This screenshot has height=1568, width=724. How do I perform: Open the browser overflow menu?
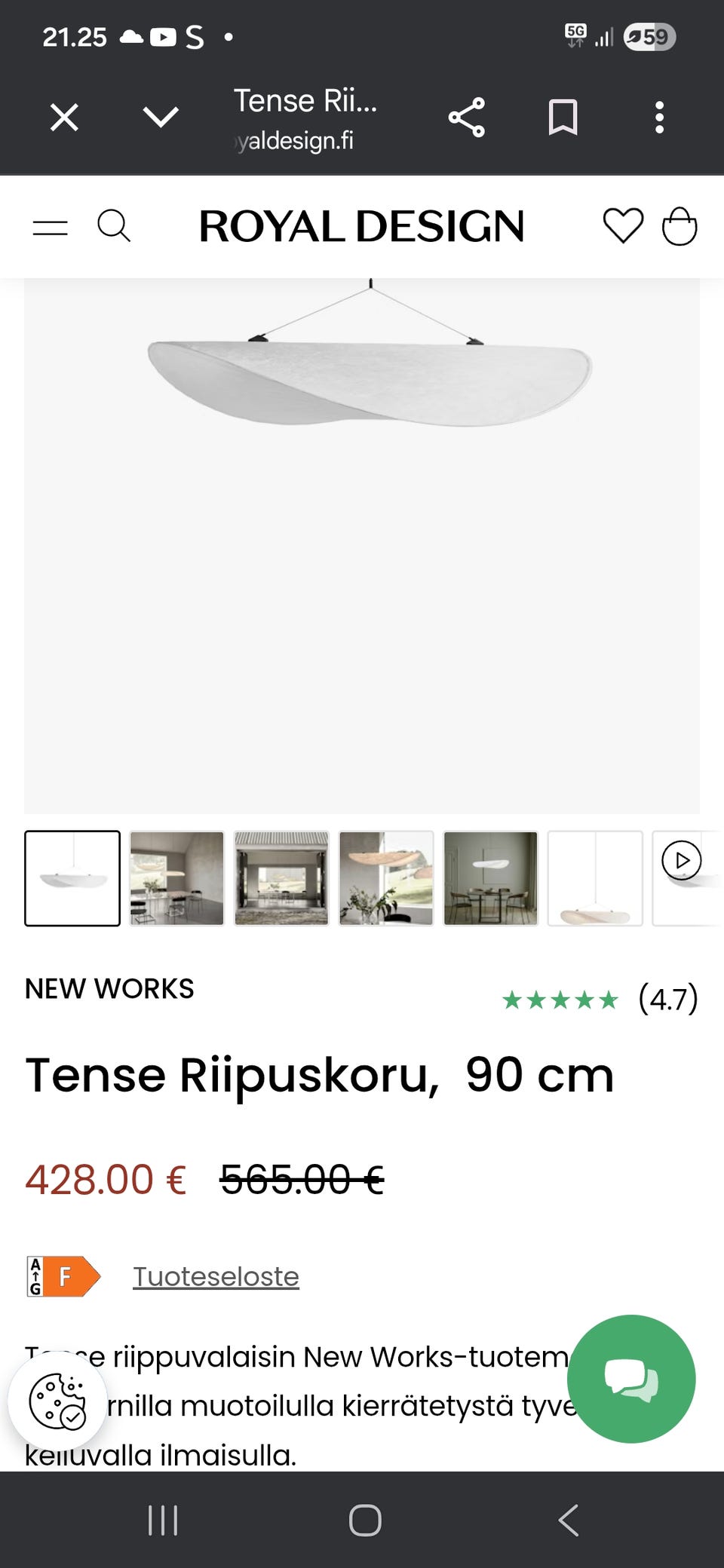click(659, 118)
